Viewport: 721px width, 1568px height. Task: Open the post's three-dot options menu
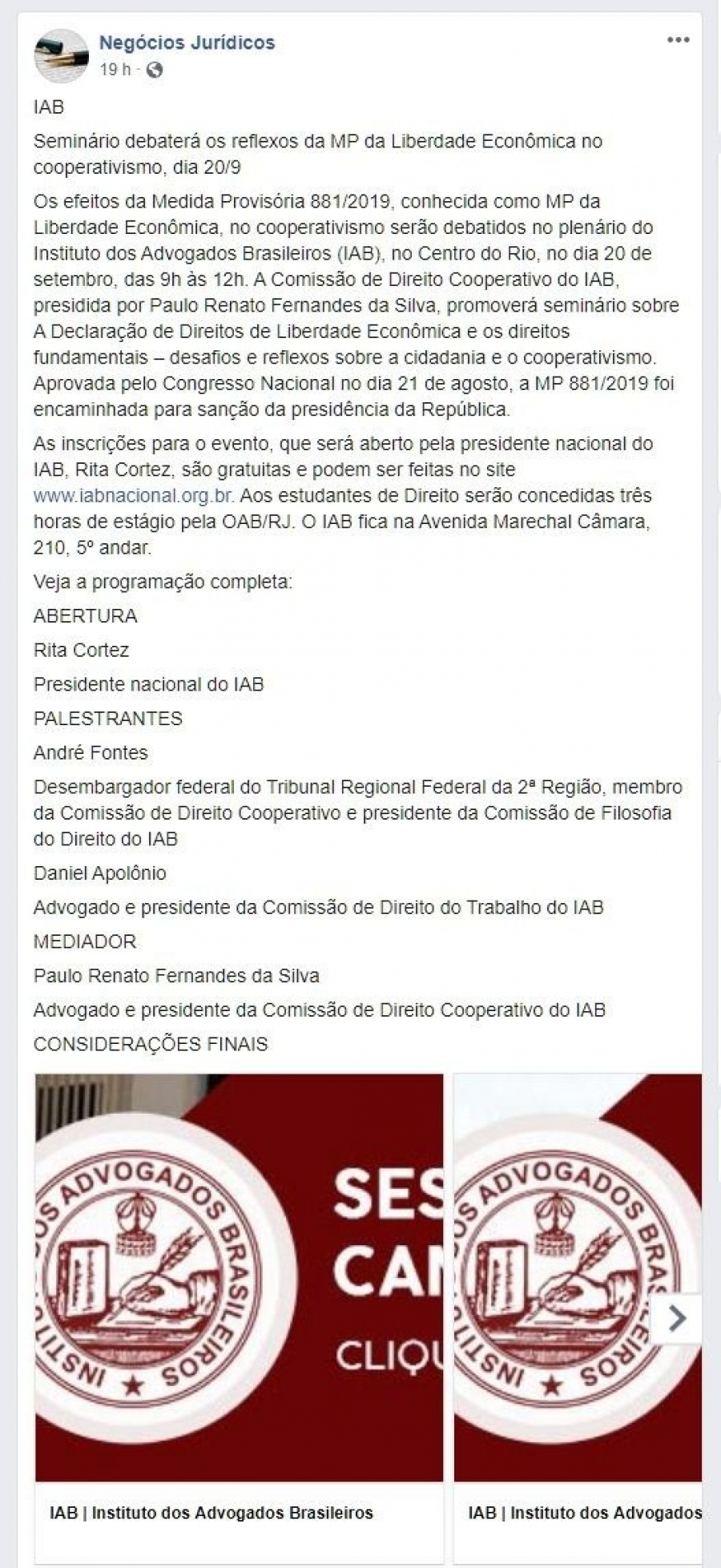(678, 41)
